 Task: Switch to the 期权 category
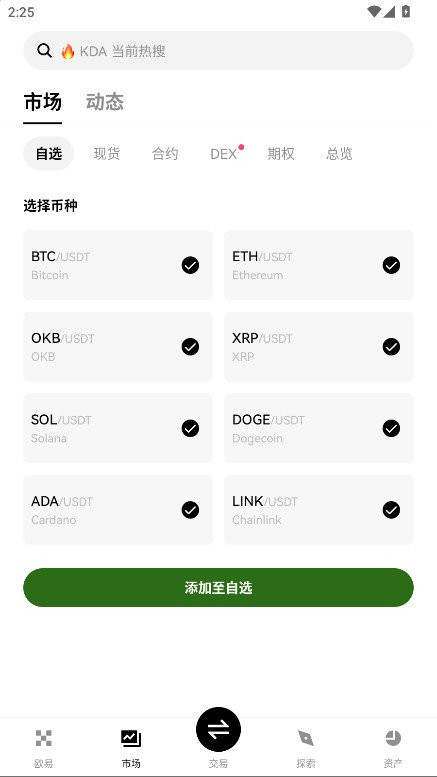pyautogui.click(x=281, y=154)
